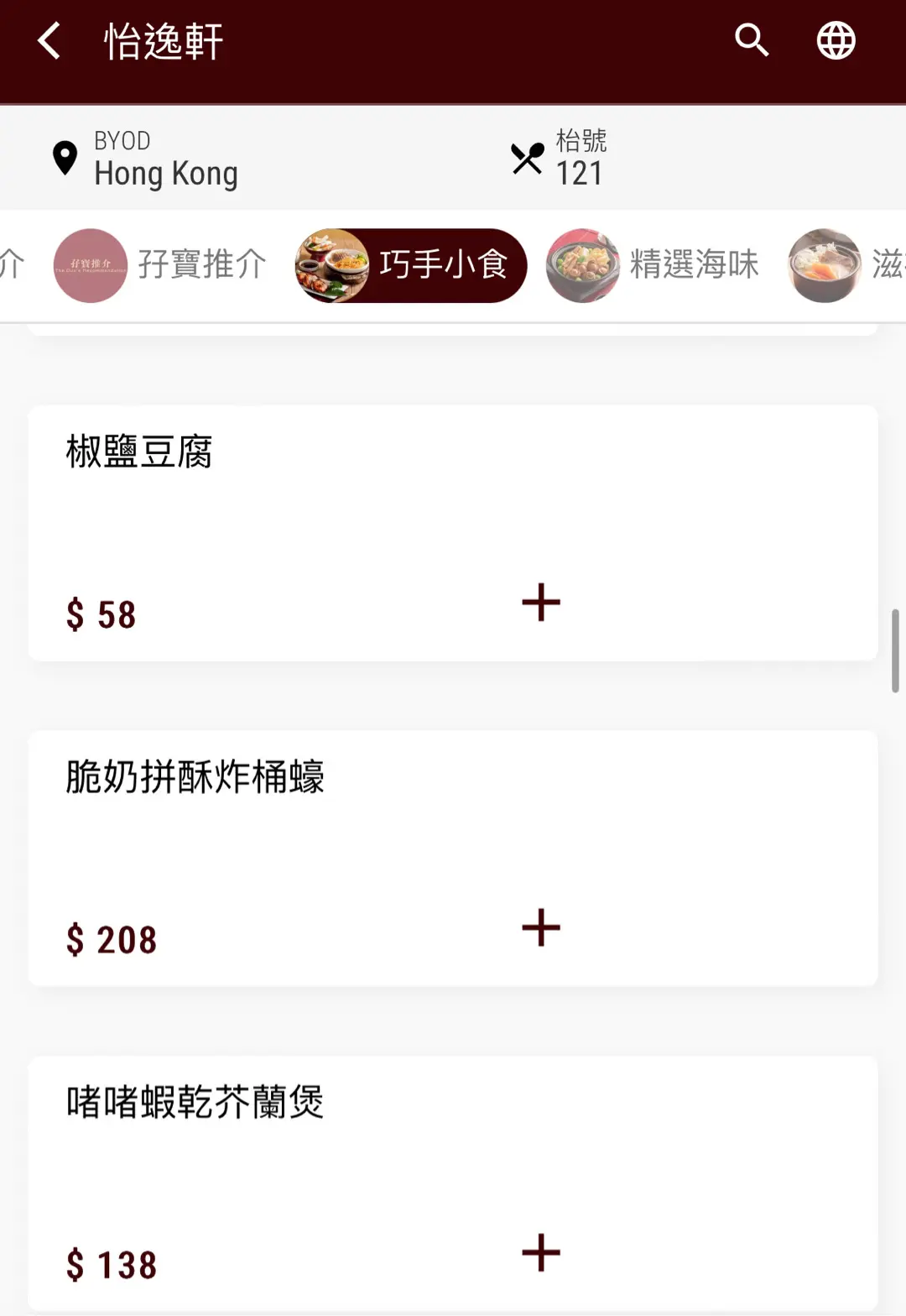Change language with the globe icon
This screenshot has height=1316, width=906.
point(836,40)
